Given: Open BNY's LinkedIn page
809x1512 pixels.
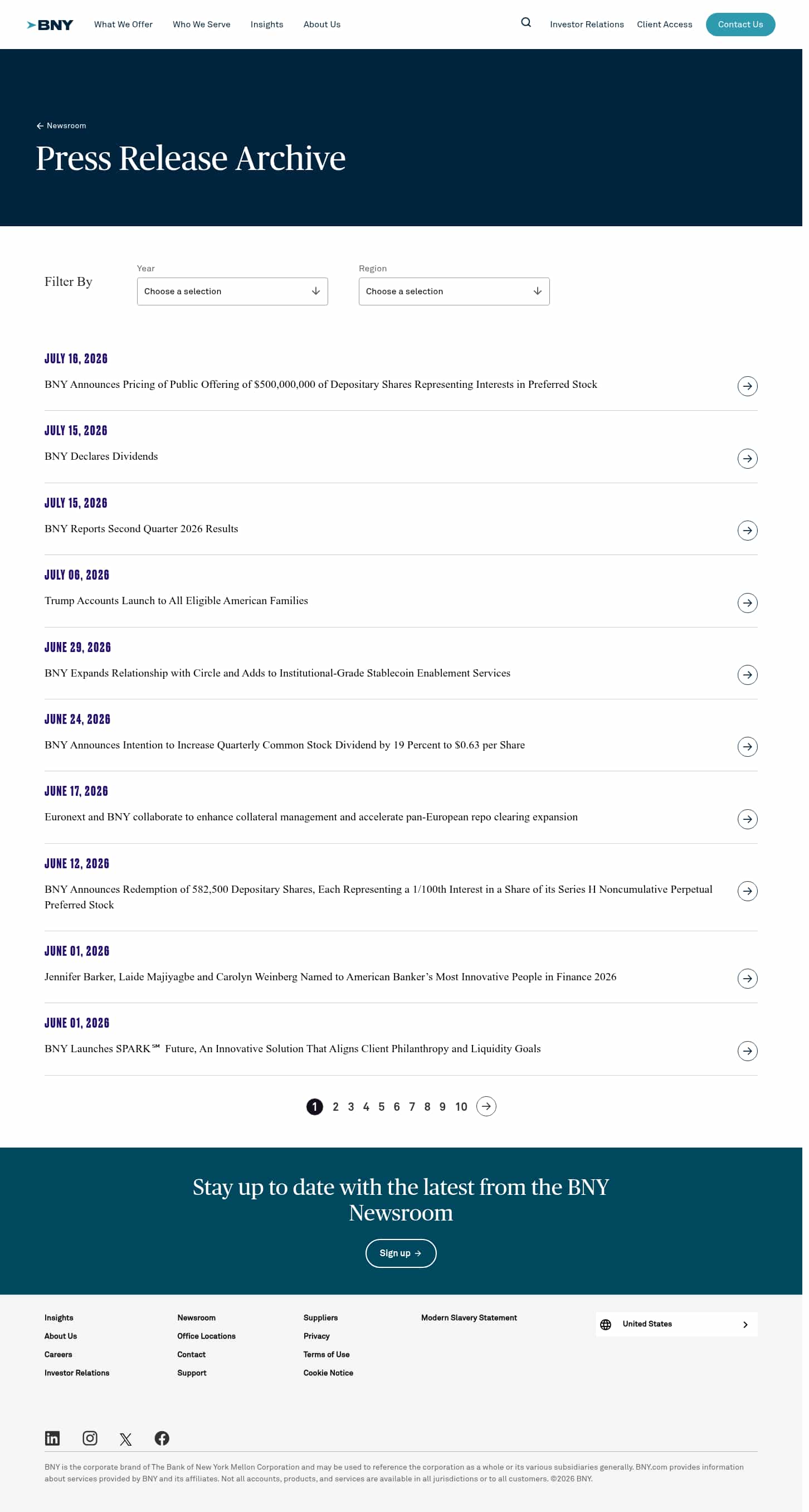Looking at the screenshot, I should [52, 1438].
